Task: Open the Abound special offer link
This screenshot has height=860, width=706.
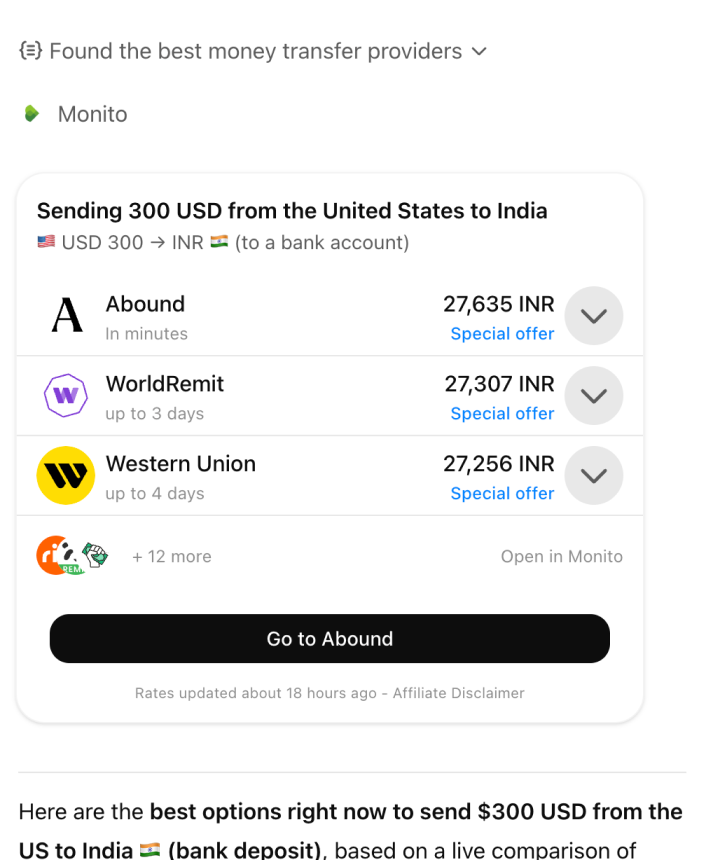Action: coord(502,334)
